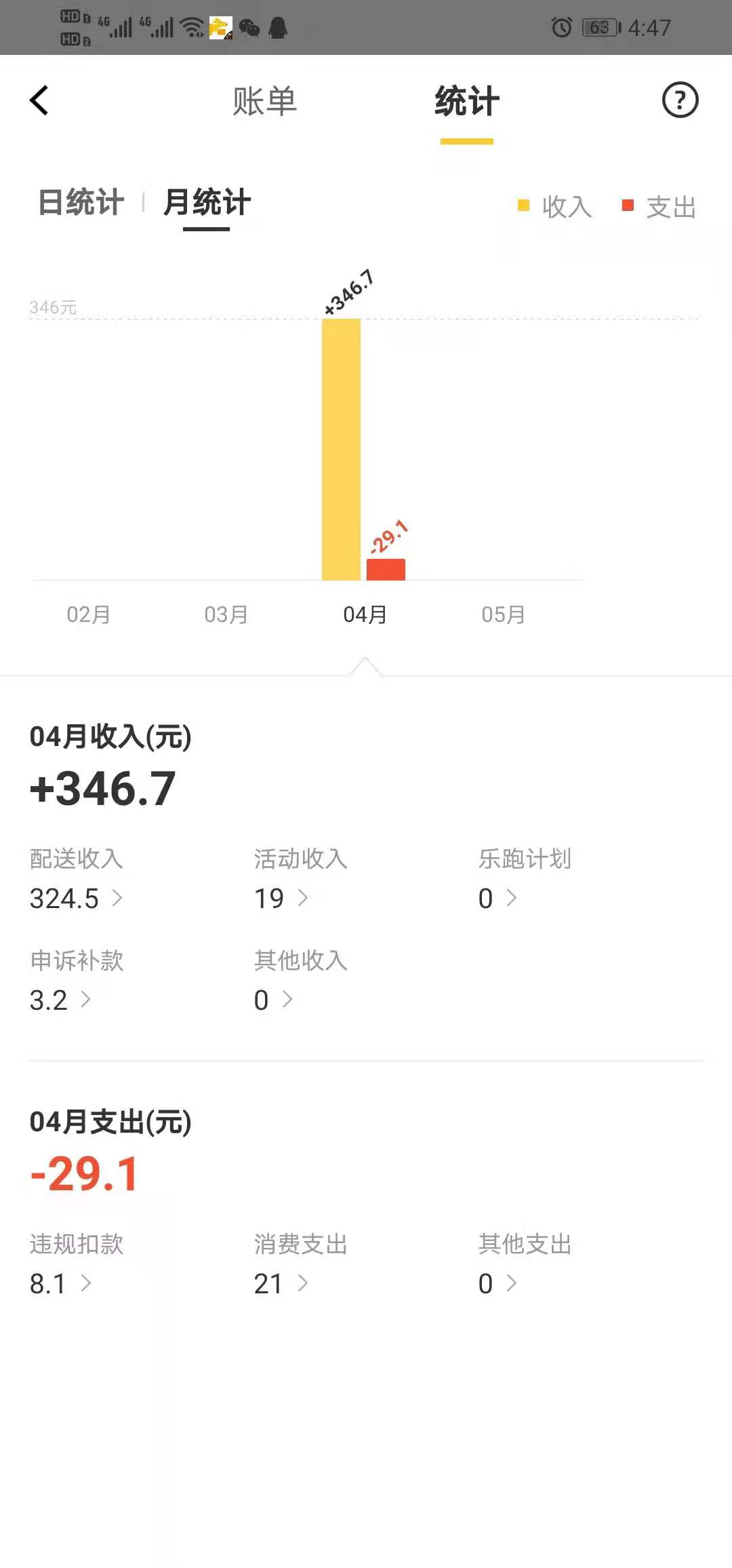
Task: Select the 月统计 view
Action: [205, 203]
